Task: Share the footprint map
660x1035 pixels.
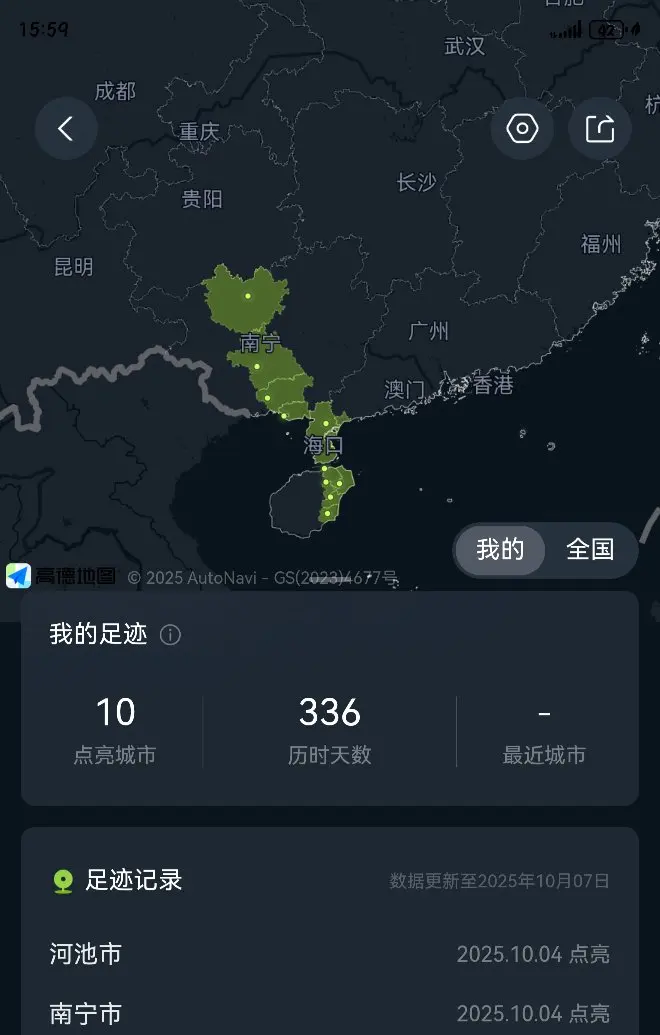Action: 600,129
